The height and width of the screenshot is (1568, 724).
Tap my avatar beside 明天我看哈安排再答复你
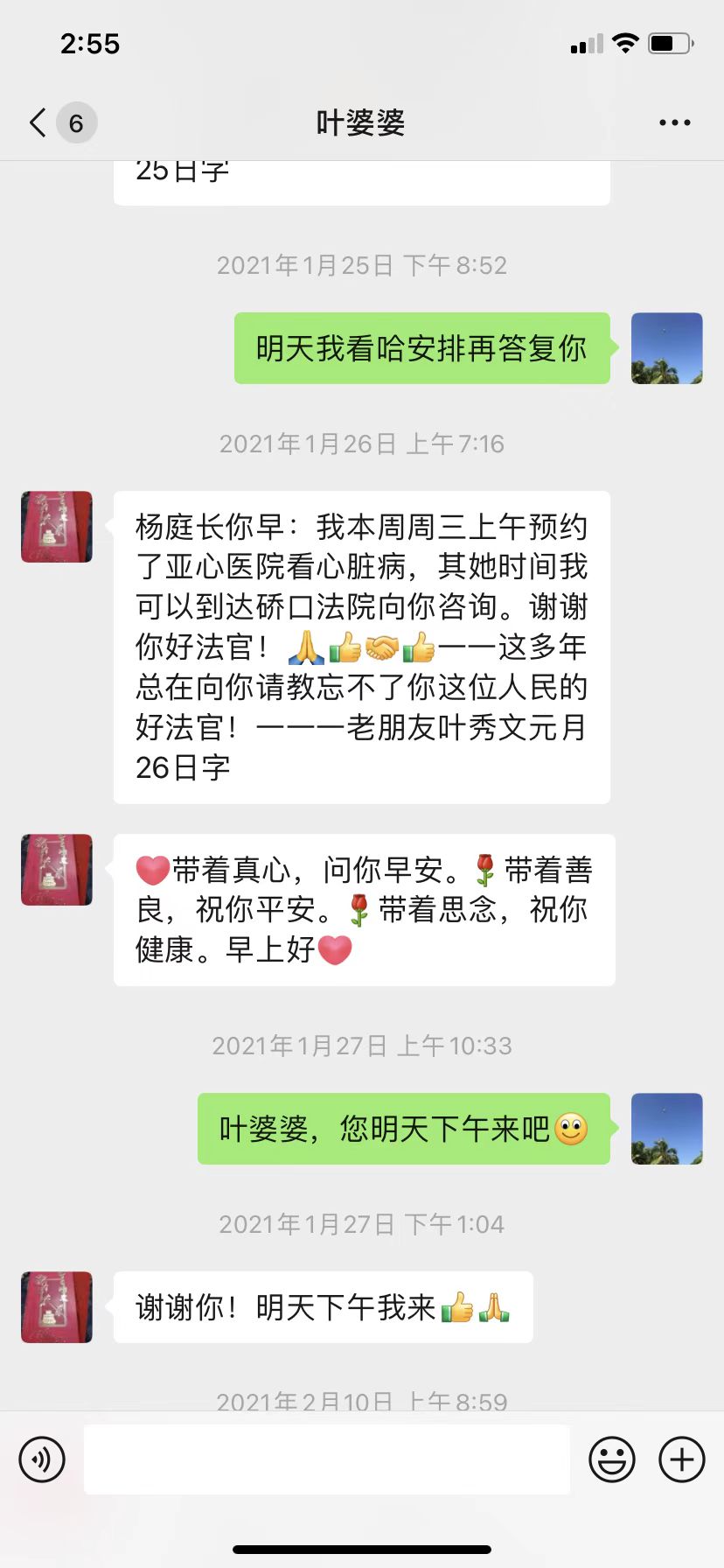point(666,348)
